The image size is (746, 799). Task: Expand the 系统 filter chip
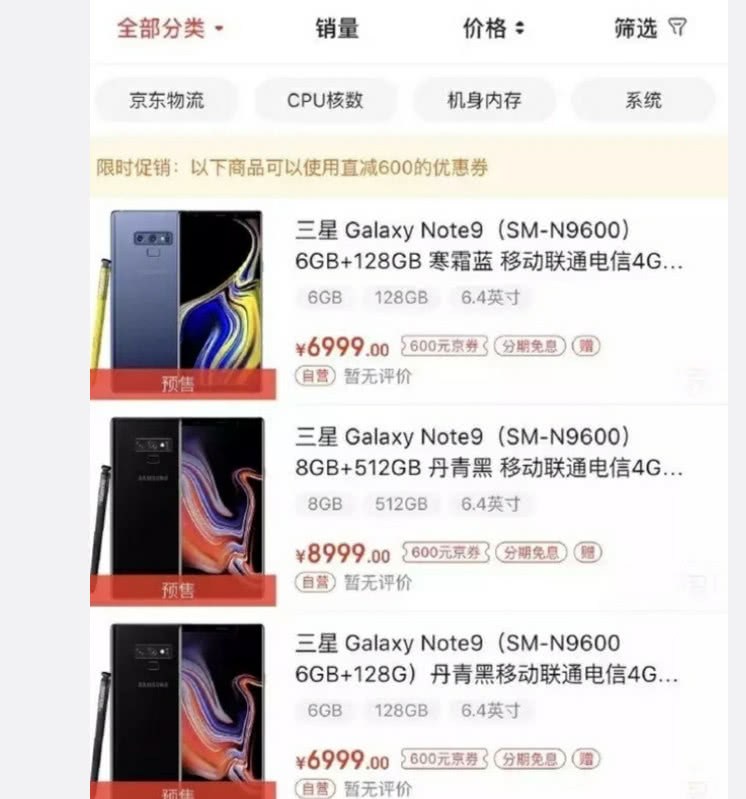pos(643,100)
